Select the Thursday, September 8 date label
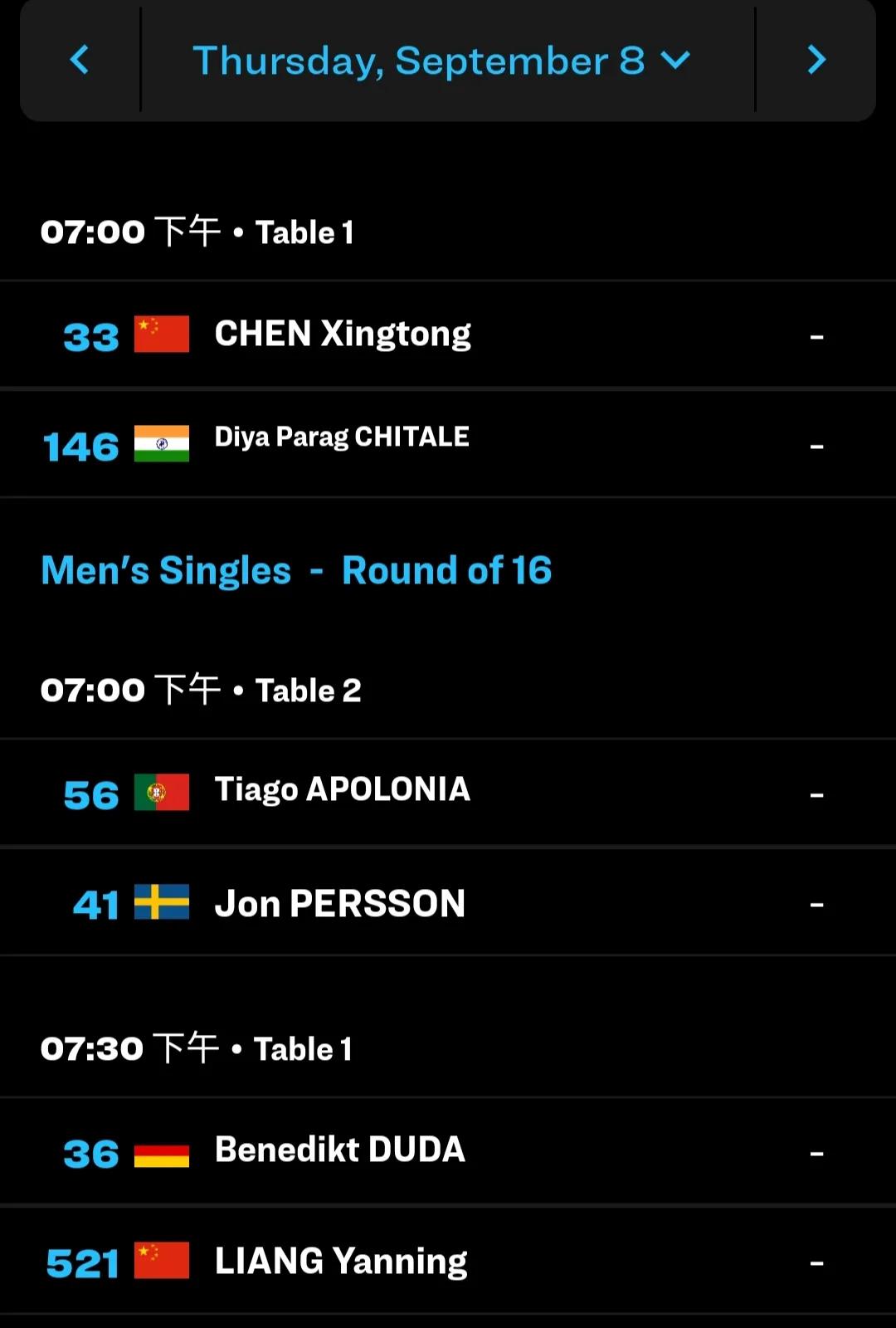Screen dimensions: 896x1328 419,58
